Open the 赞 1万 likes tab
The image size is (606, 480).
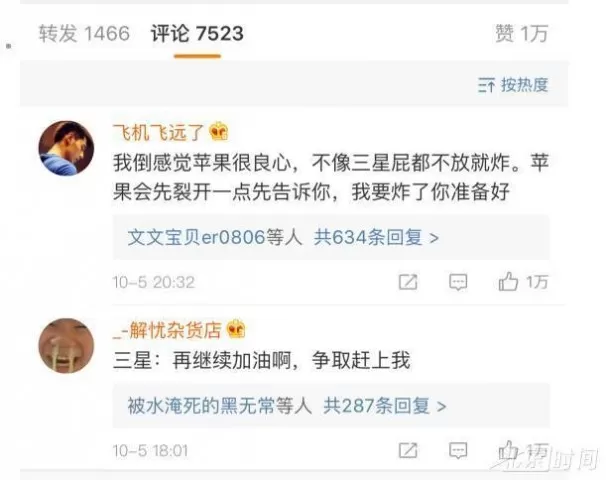[x=521, y=34]
